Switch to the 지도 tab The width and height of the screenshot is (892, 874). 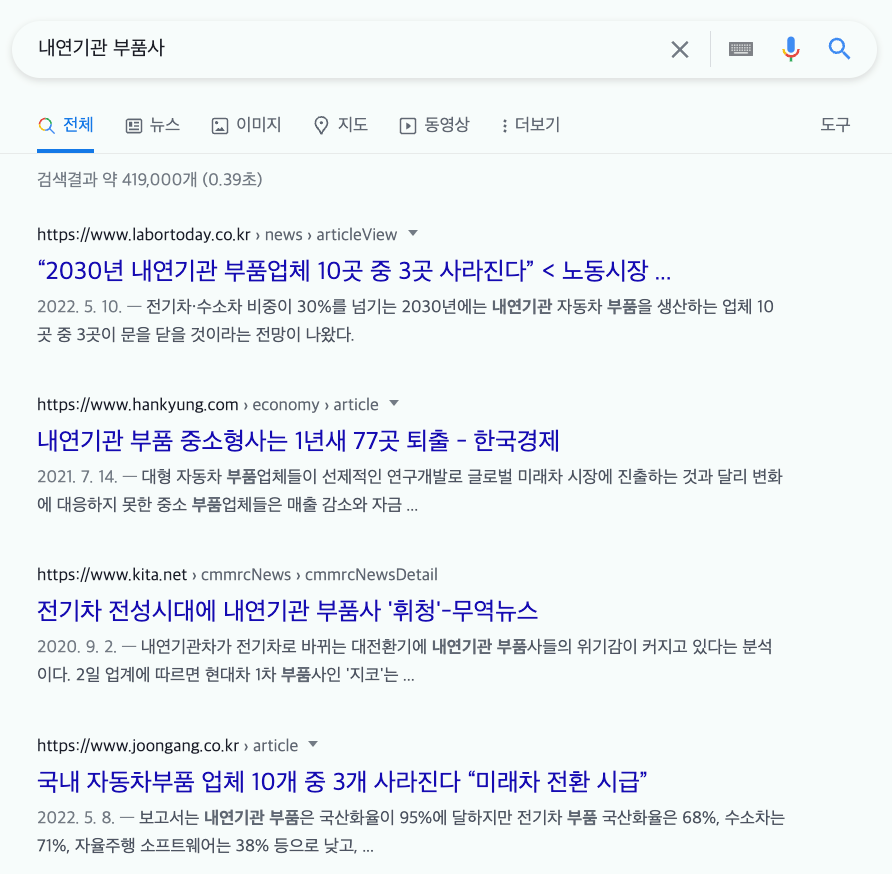click(x=341, y=125)
